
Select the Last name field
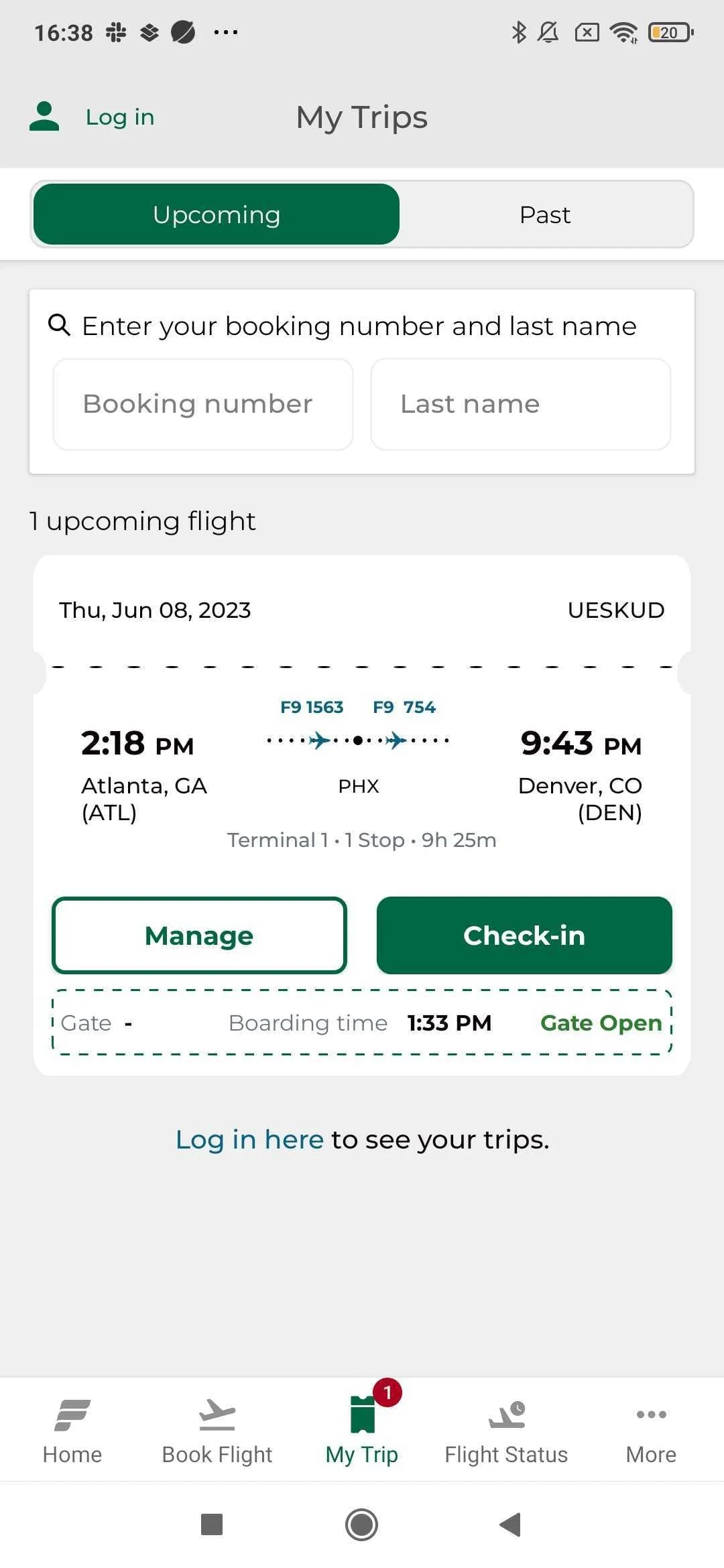[x=520, y=403]
